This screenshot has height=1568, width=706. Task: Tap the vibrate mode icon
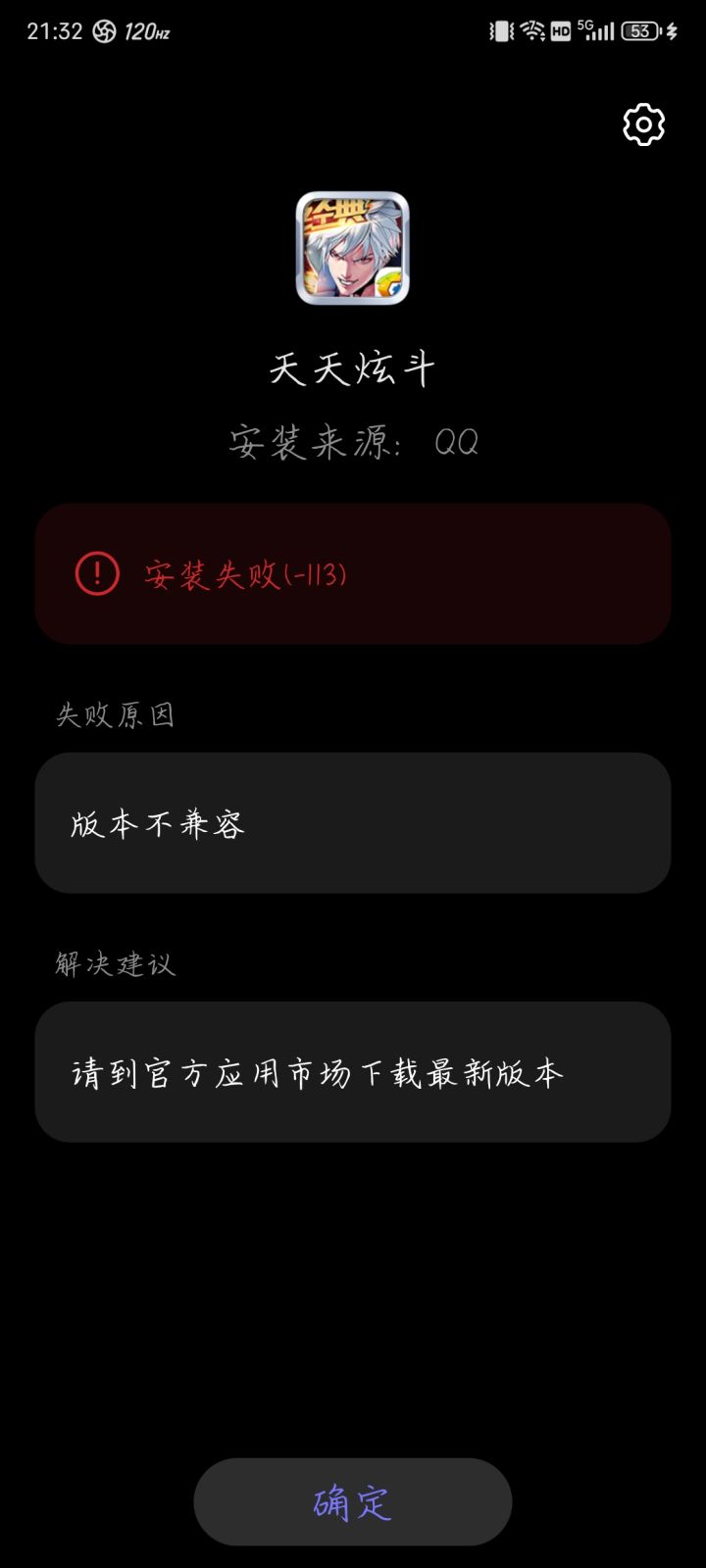point(502,29)
